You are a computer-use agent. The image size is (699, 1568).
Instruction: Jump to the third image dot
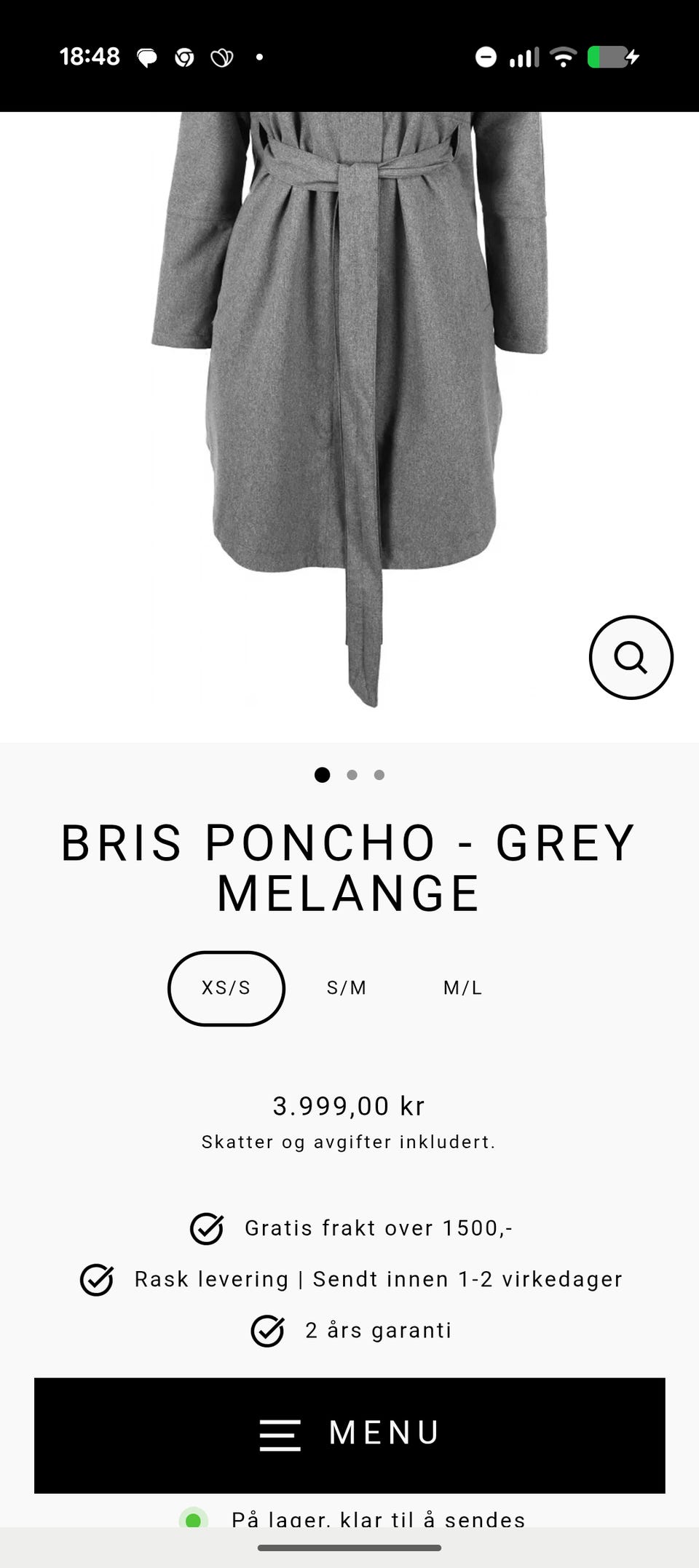[x=379, y=775]
